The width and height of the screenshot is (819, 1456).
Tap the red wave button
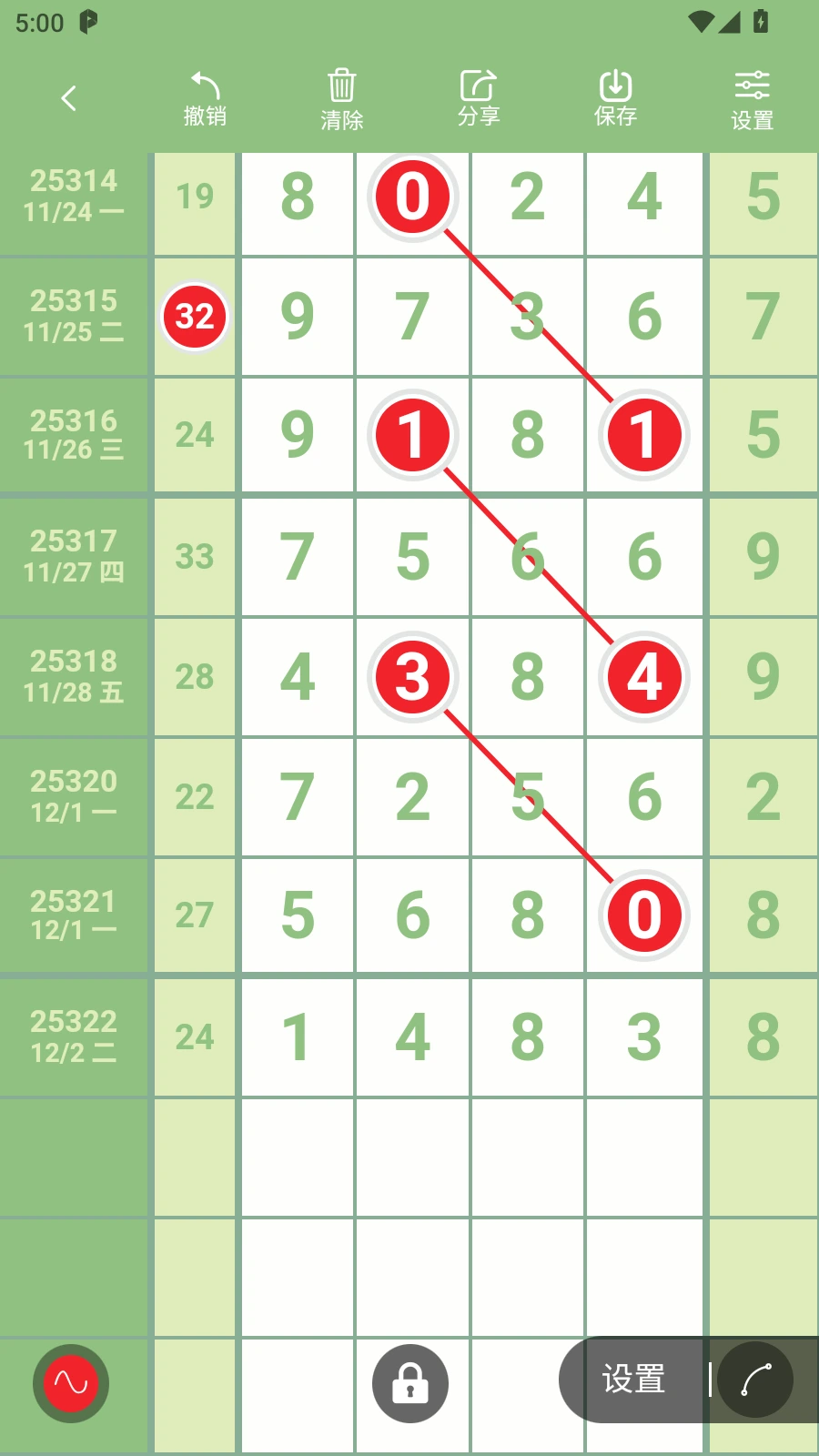(x=71, y=1383)
